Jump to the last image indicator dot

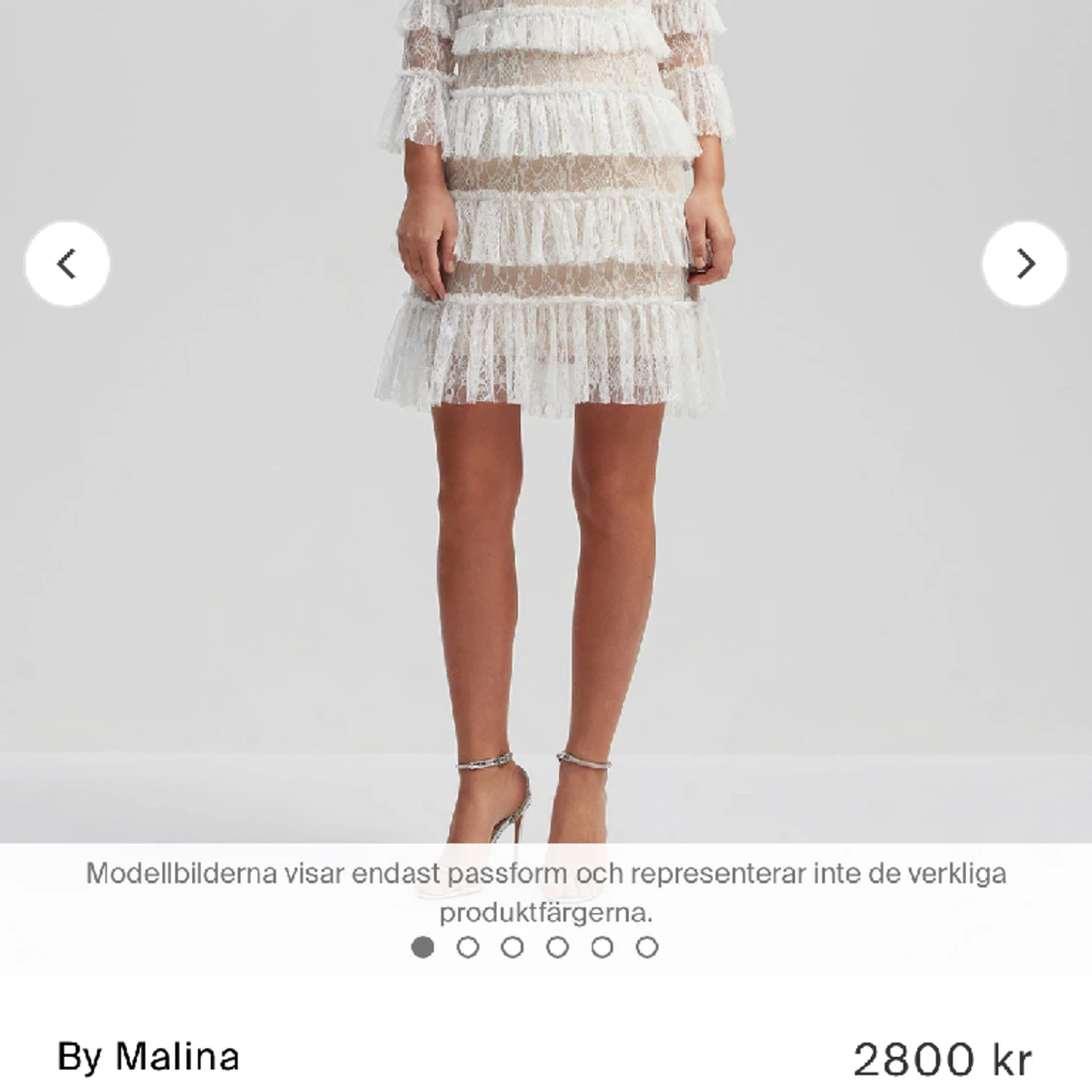(x=647, y=947)
